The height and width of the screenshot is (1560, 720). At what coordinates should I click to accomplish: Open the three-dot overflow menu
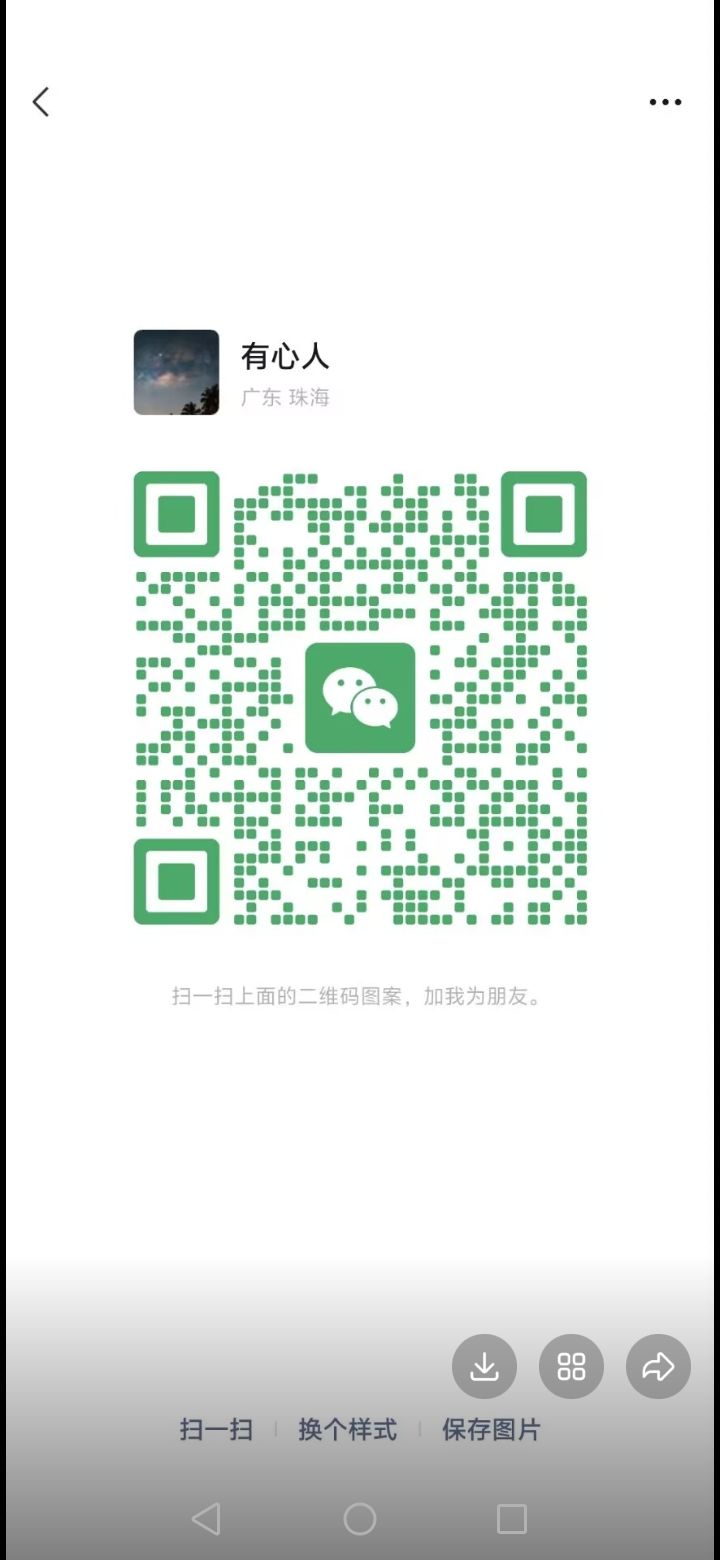pos(665,102)
